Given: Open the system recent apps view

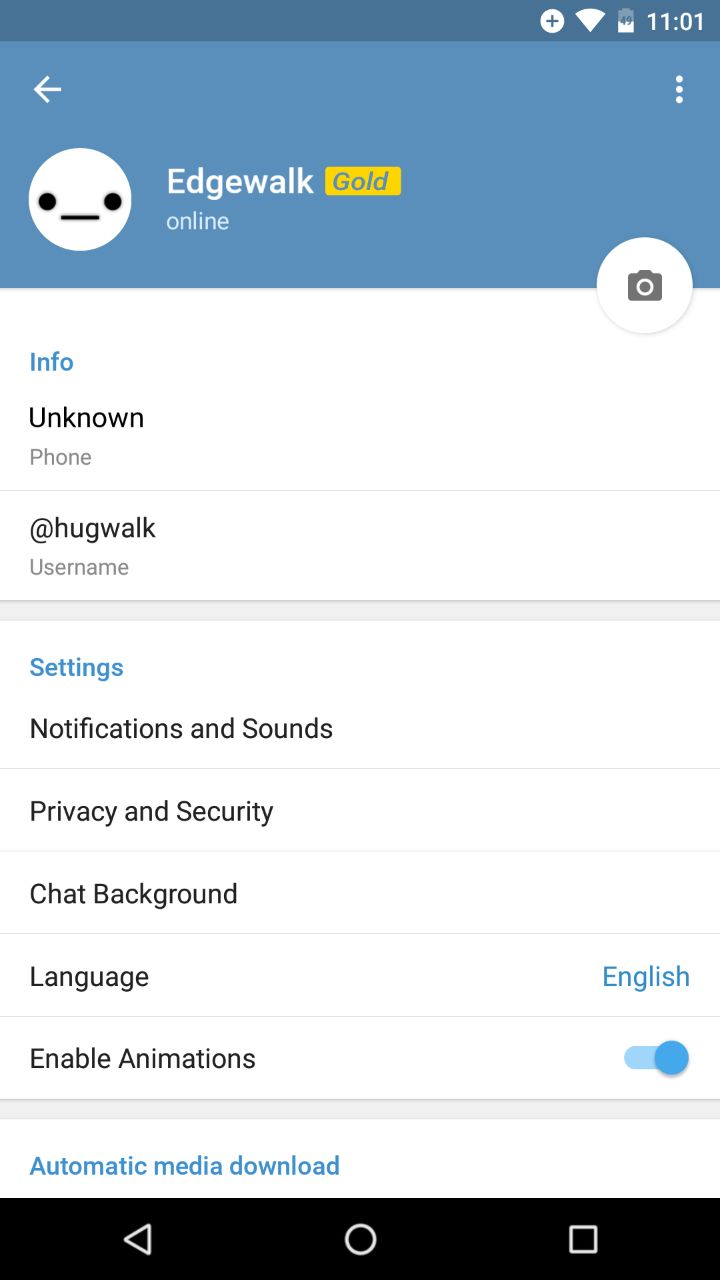Looking at the screenshot, I should click(583, 1240).
